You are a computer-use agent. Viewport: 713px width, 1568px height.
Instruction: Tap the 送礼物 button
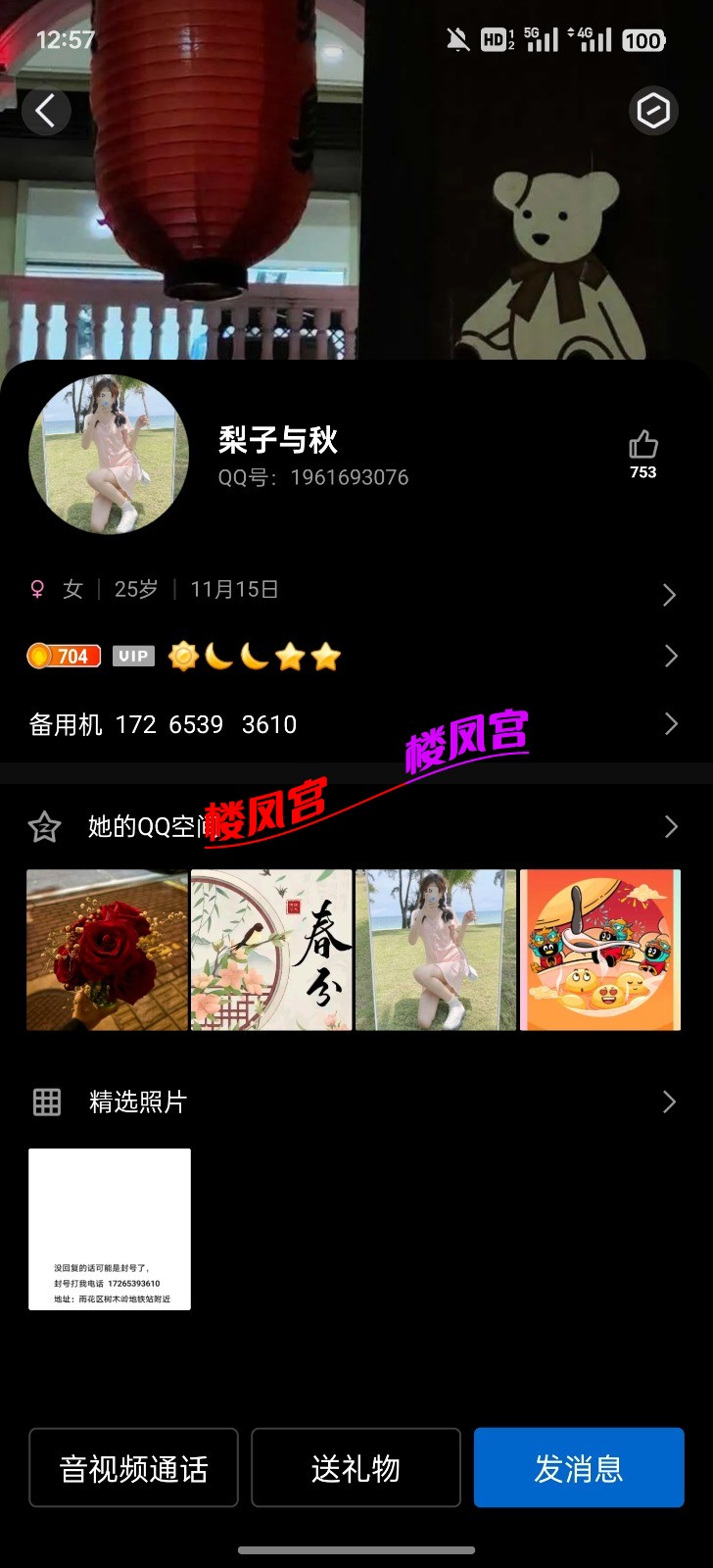pyautogui.click(x=356, y=1467)
